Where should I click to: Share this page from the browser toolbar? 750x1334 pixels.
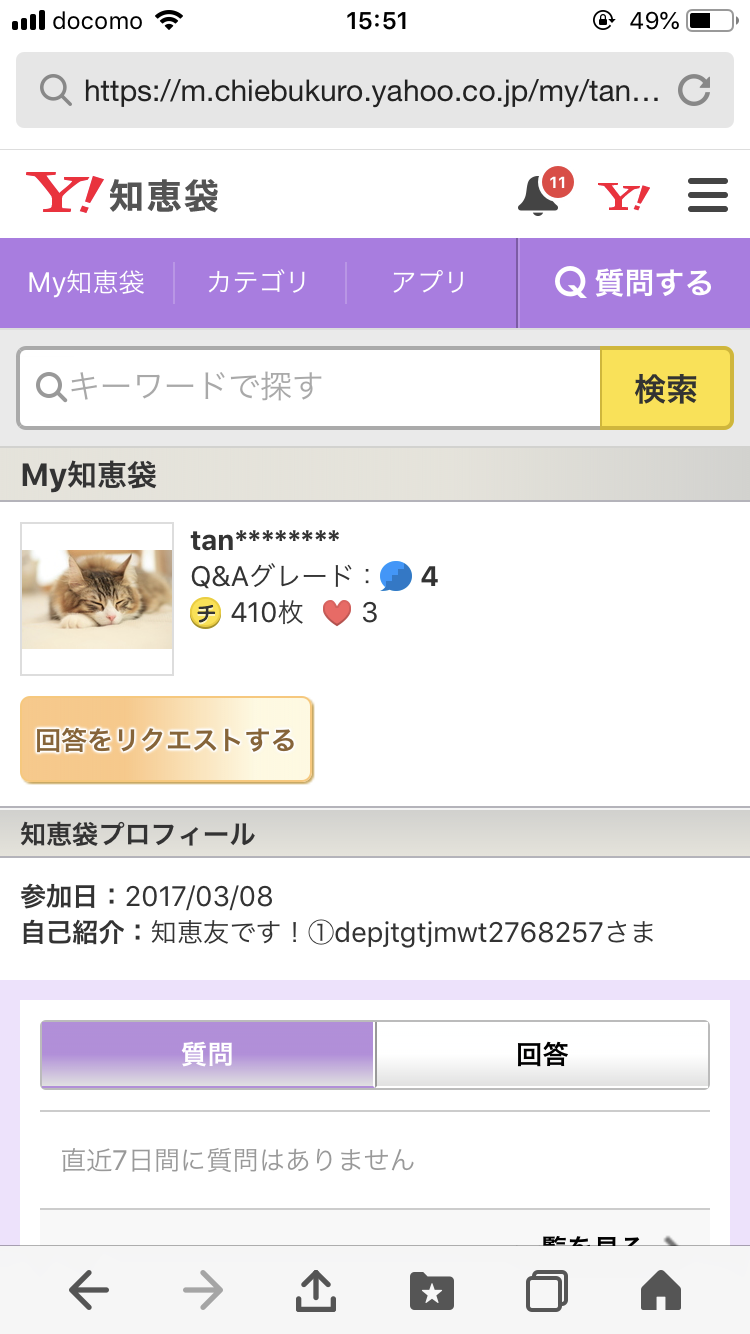point(317,1291)
